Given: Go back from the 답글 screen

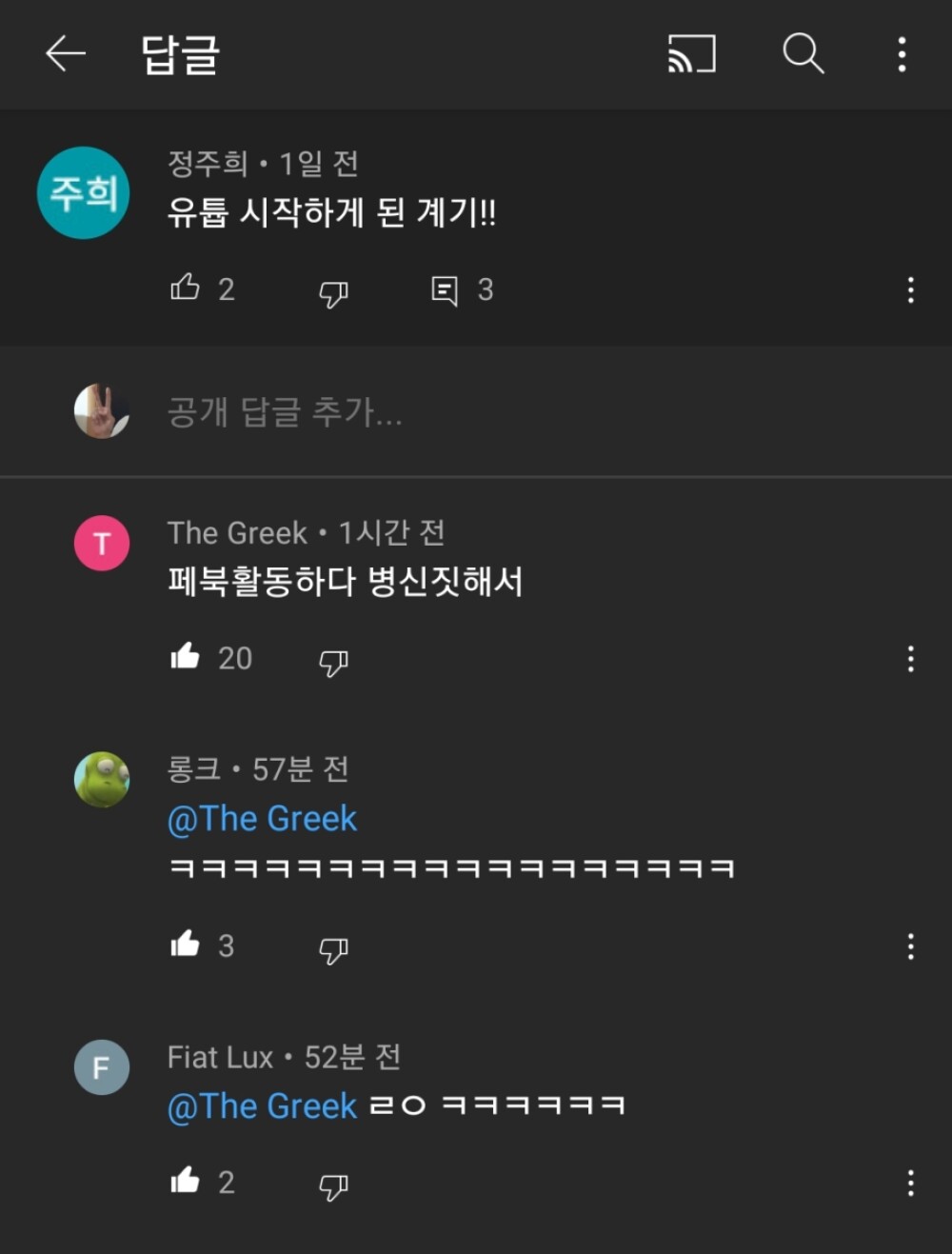Looking at the screenshot, I should (66, 54).
